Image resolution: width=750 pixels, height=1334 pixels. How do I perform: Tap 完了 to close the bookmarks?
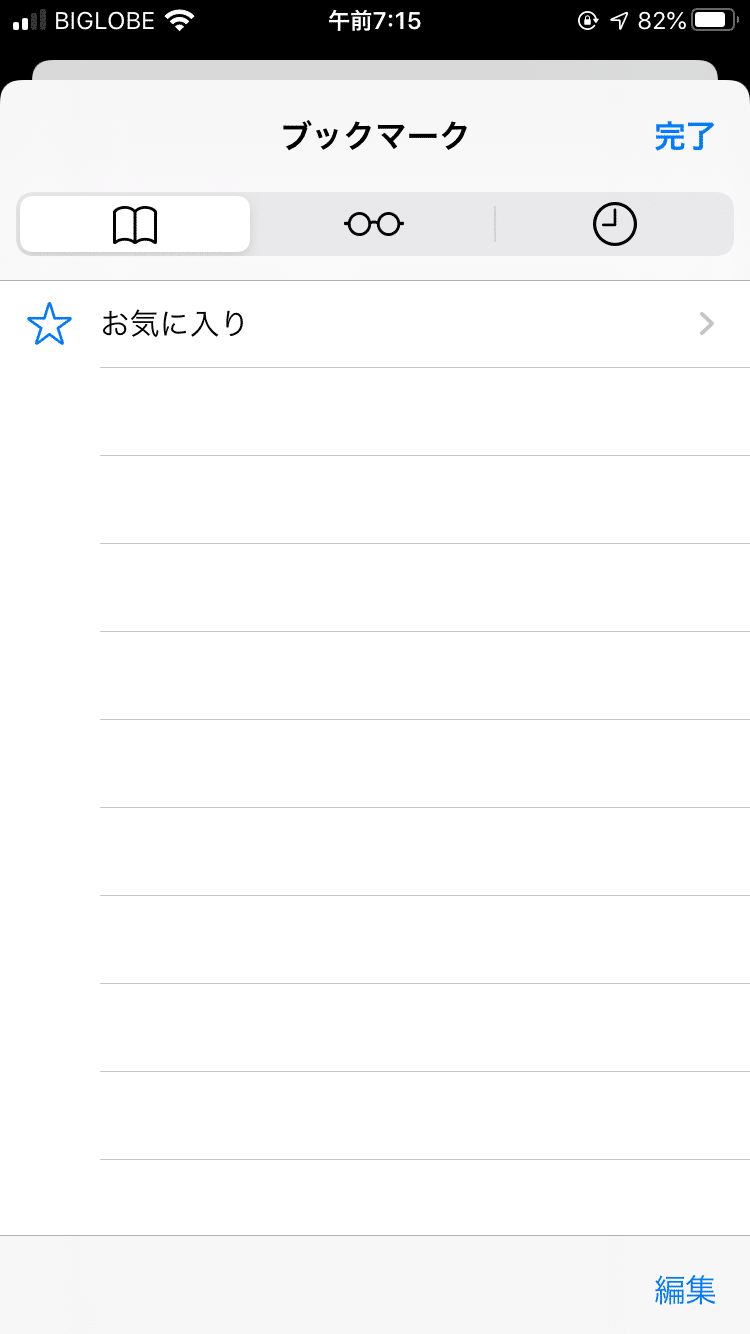click(x=685, y=136)
